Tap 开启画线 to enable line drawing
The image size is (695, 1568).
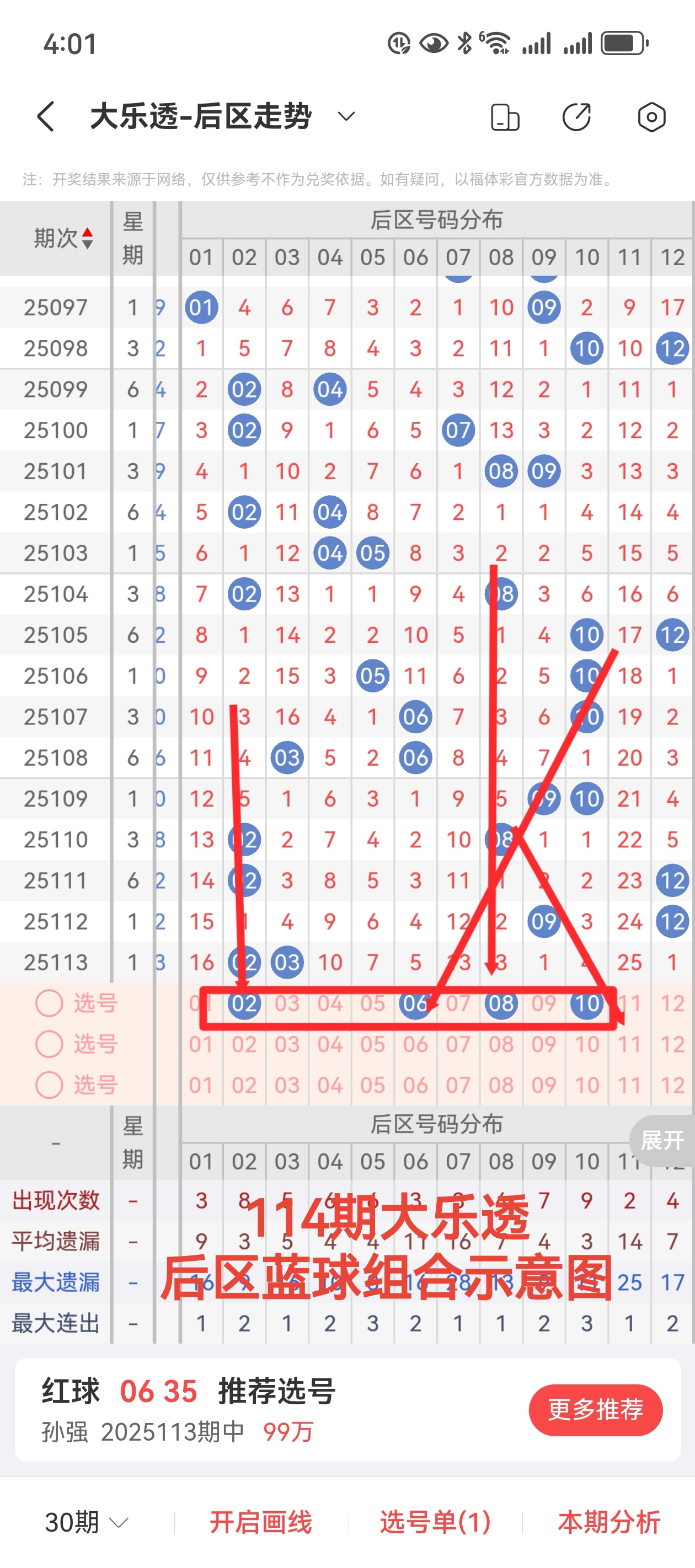tap(261, 1522)
